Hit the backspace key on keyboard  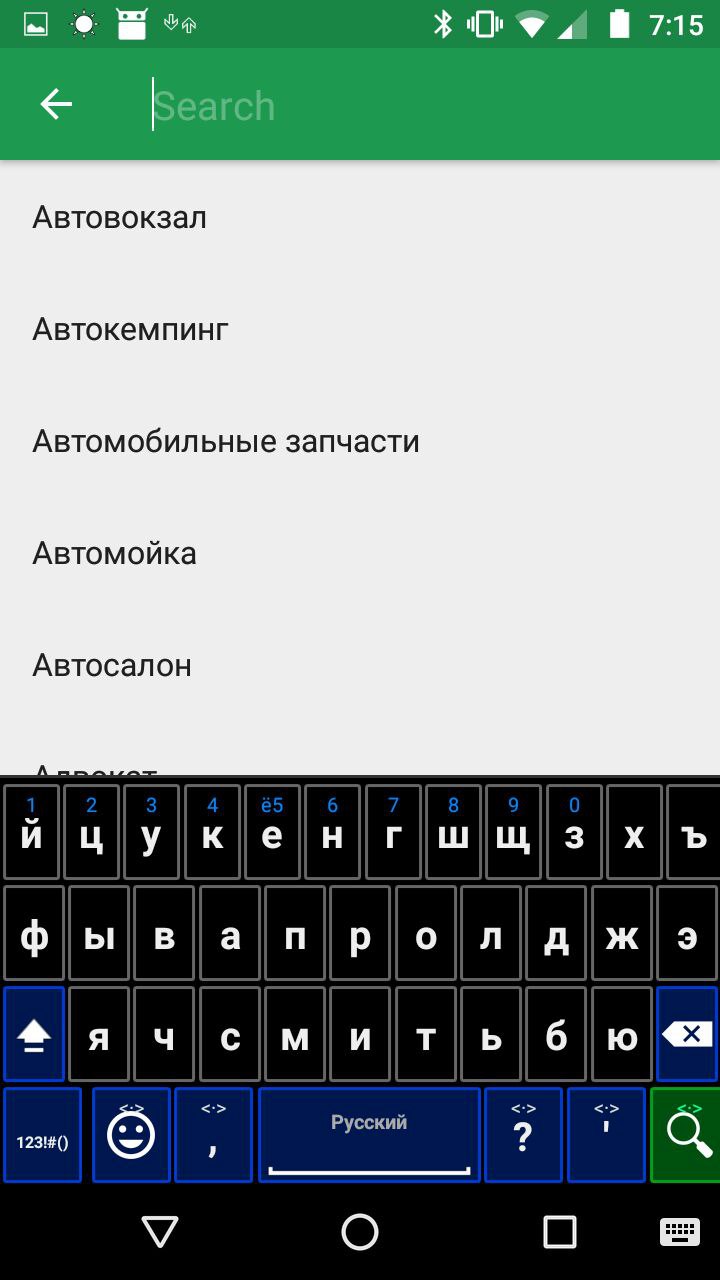click(687, 1034)
